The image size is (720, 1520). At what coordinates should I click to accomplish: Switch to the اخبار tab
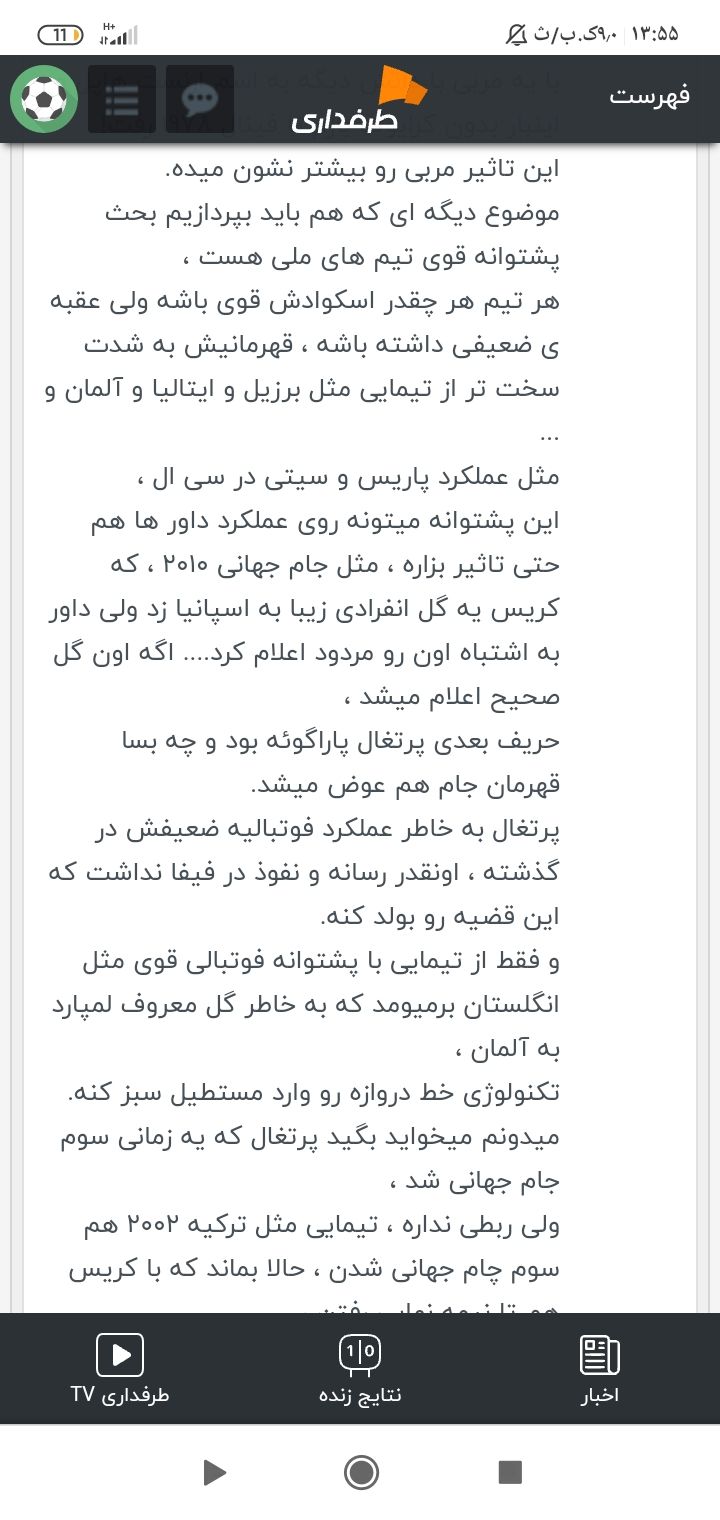point(600,1369)
